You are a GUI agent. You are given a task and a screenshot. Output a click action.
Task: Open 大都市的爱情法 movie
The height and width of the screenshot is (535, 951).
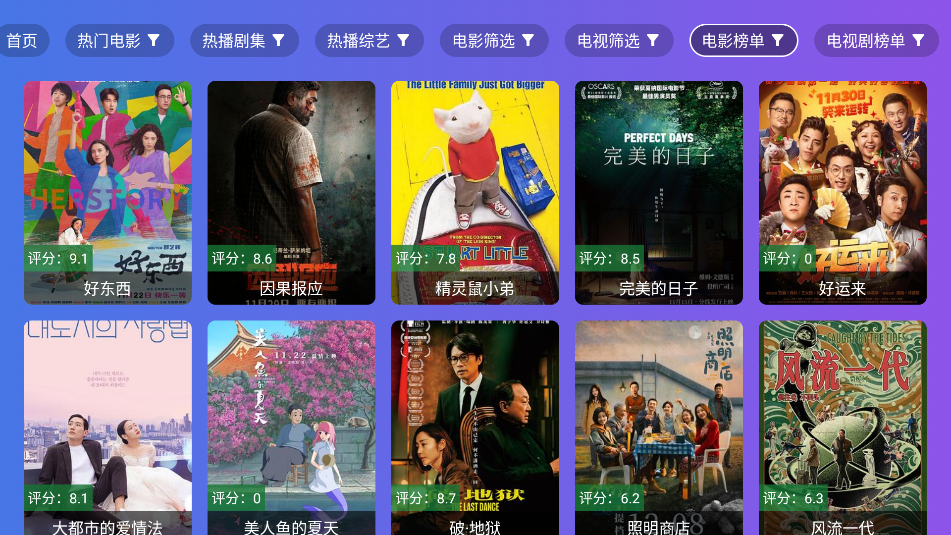[108, 428]
